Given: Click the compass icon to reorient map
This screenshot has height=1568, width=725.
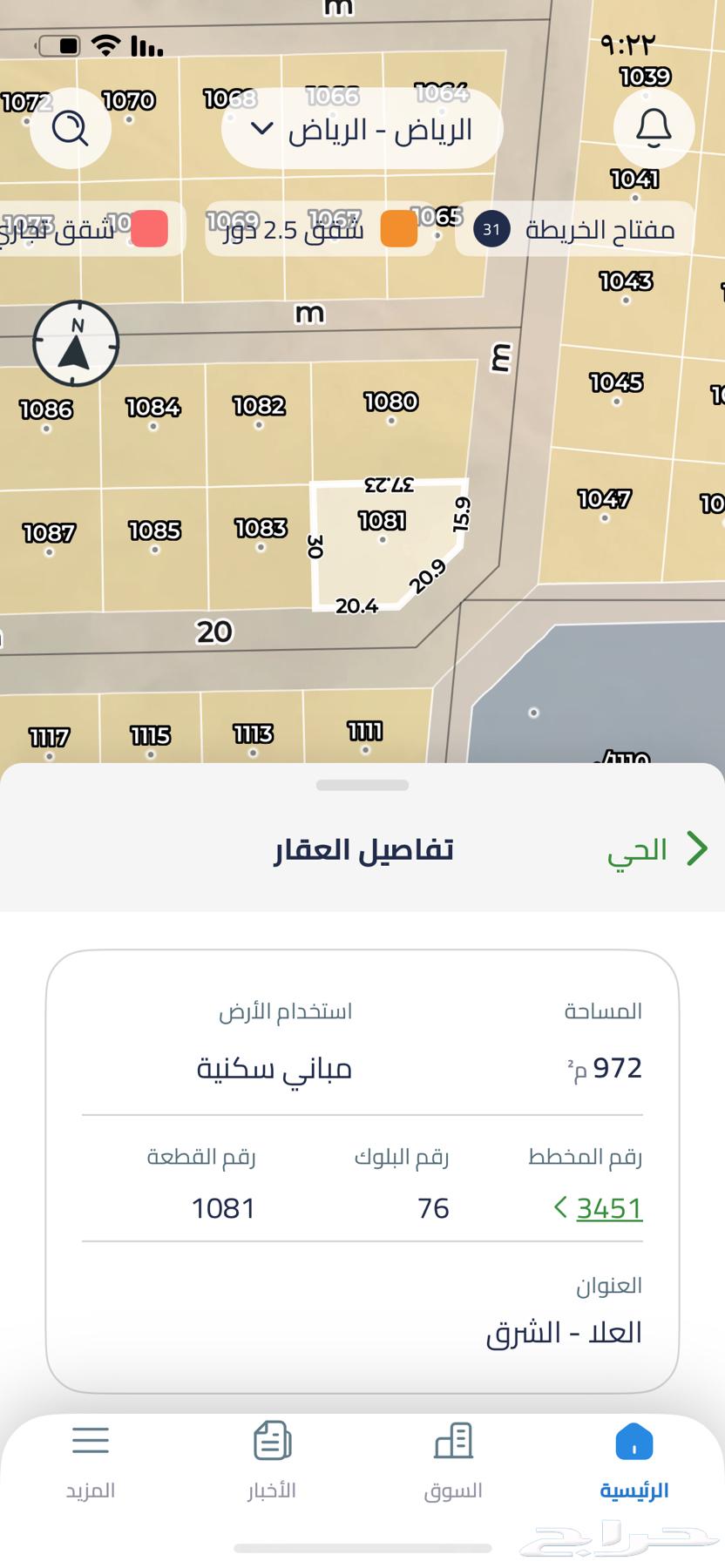Looking at the screenshot, I should click(76, 344).
